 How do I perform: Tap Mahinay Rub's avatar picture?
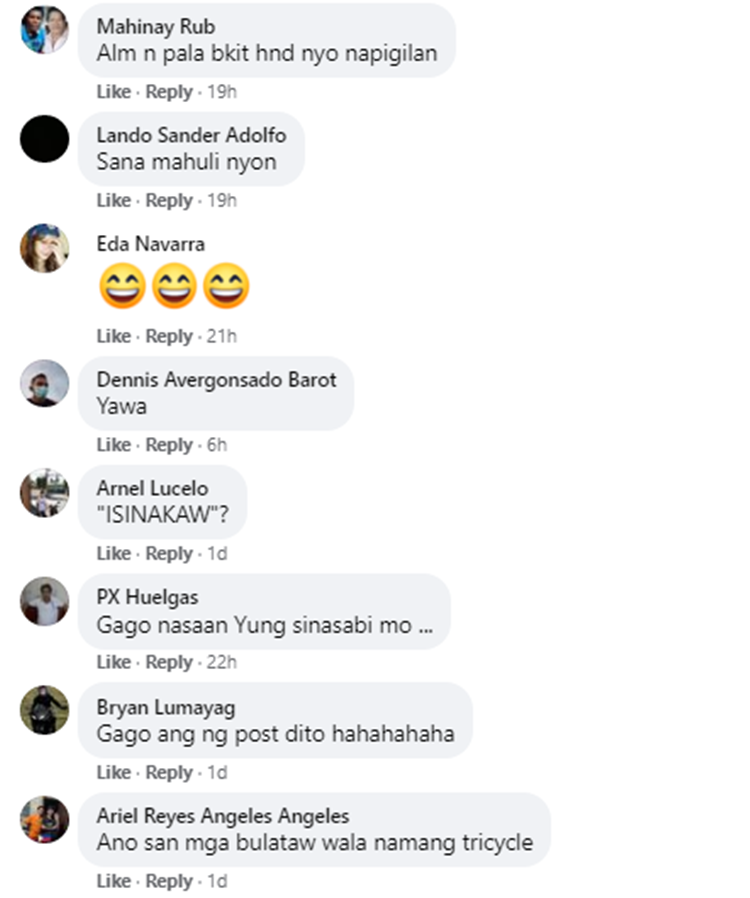point(45,30)
